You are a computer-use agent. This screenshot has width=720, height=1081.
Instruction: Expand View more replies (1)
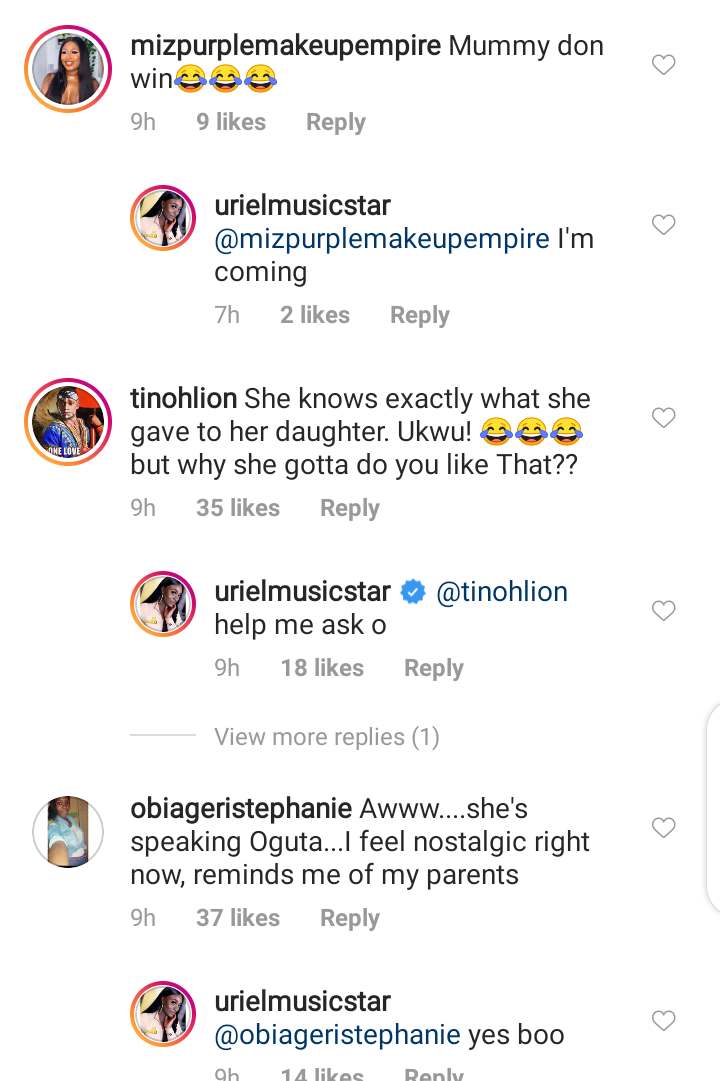(x=326, y=737)
